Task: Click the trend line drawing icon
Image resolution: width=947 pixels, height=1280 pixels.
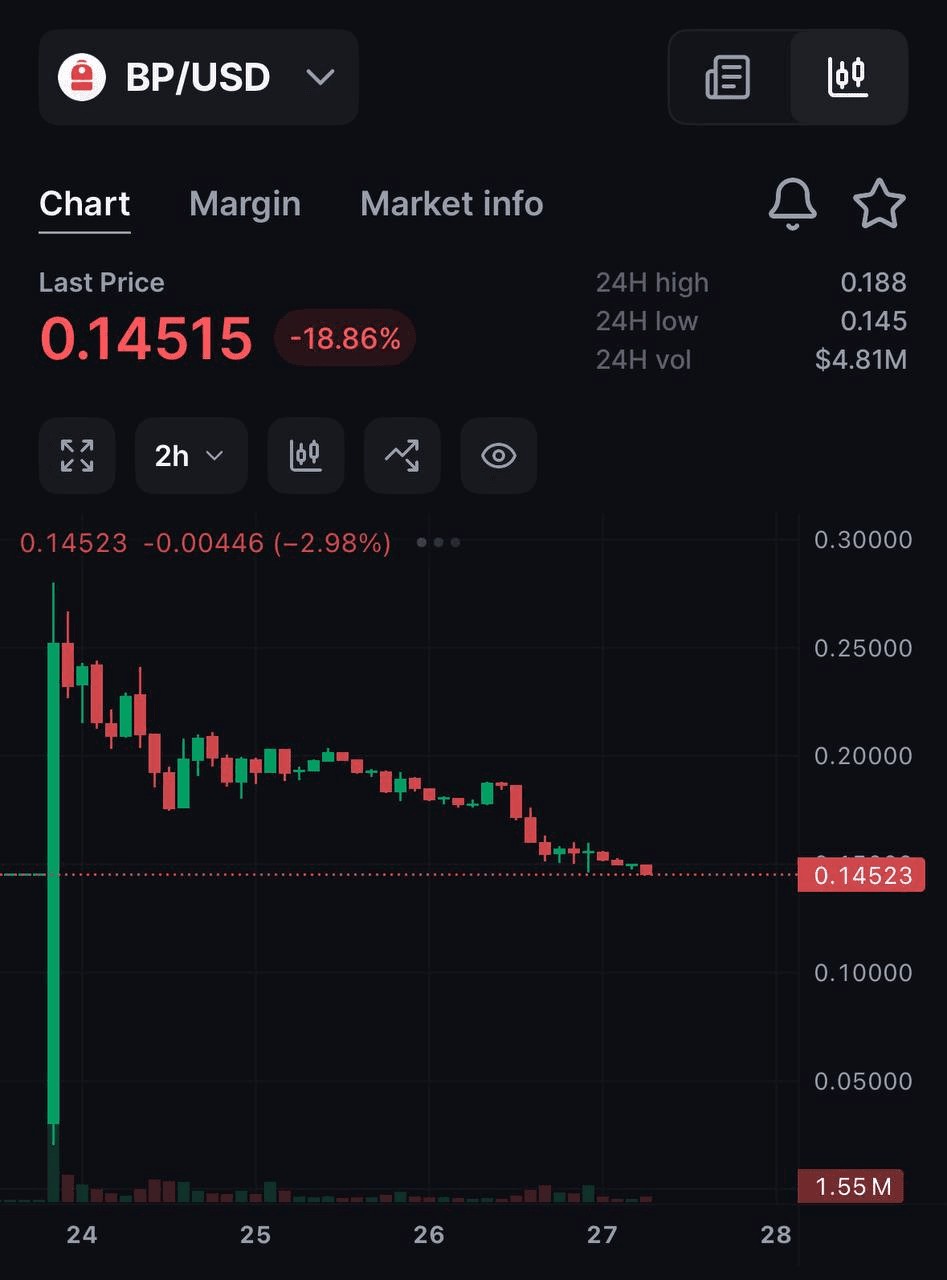Action: coord(401,456)
